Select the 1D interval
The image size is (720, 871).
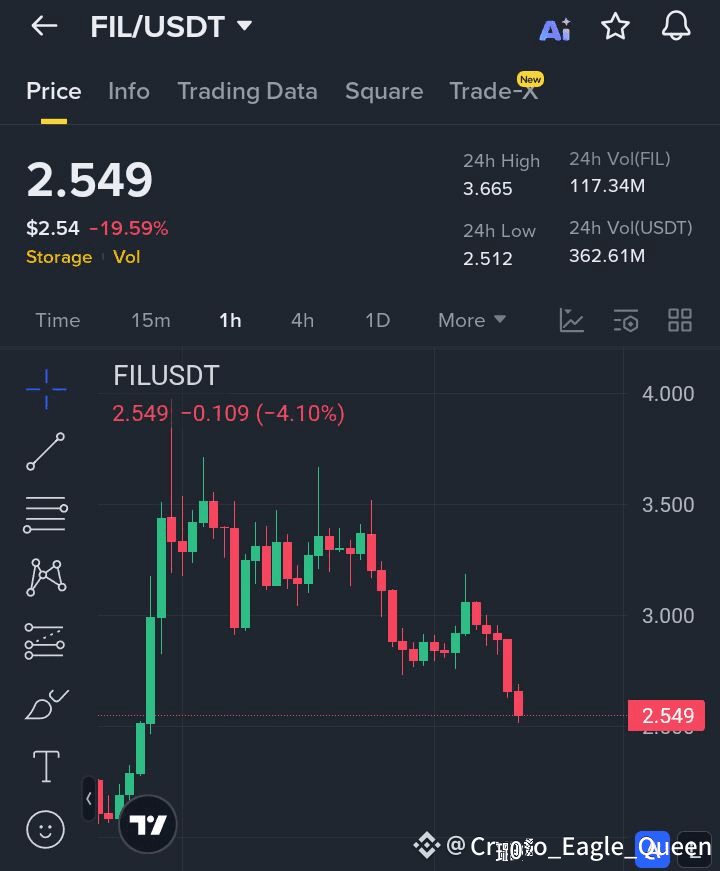[377, 320]
